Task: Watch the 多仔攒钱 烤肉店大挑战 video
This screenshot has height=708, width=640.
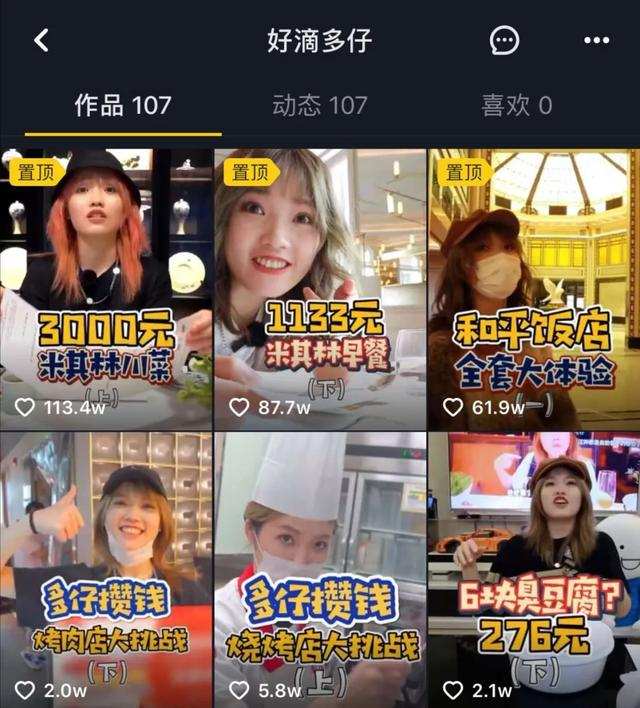Action: 106,570
